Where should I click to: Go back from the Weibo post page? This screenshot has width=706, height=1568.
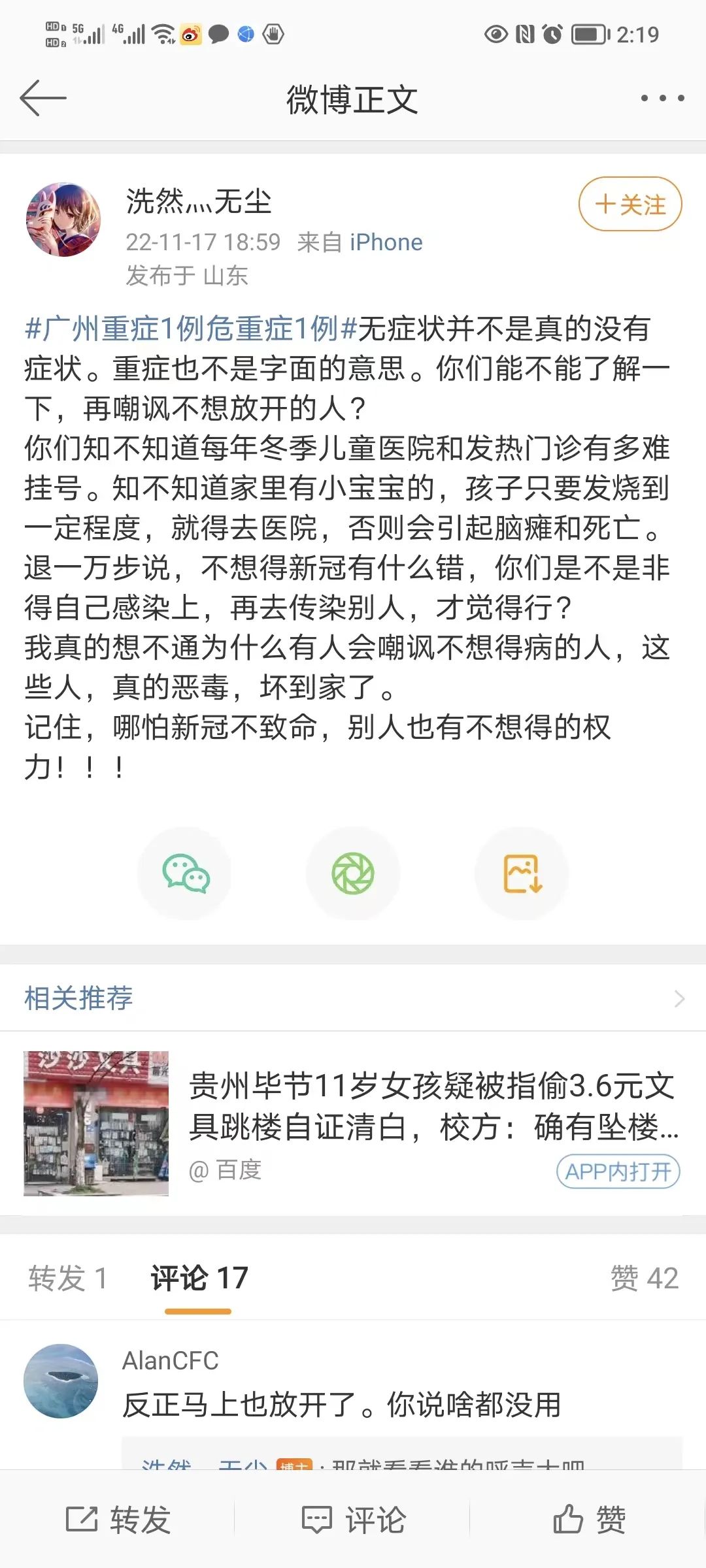coord(43,99)
